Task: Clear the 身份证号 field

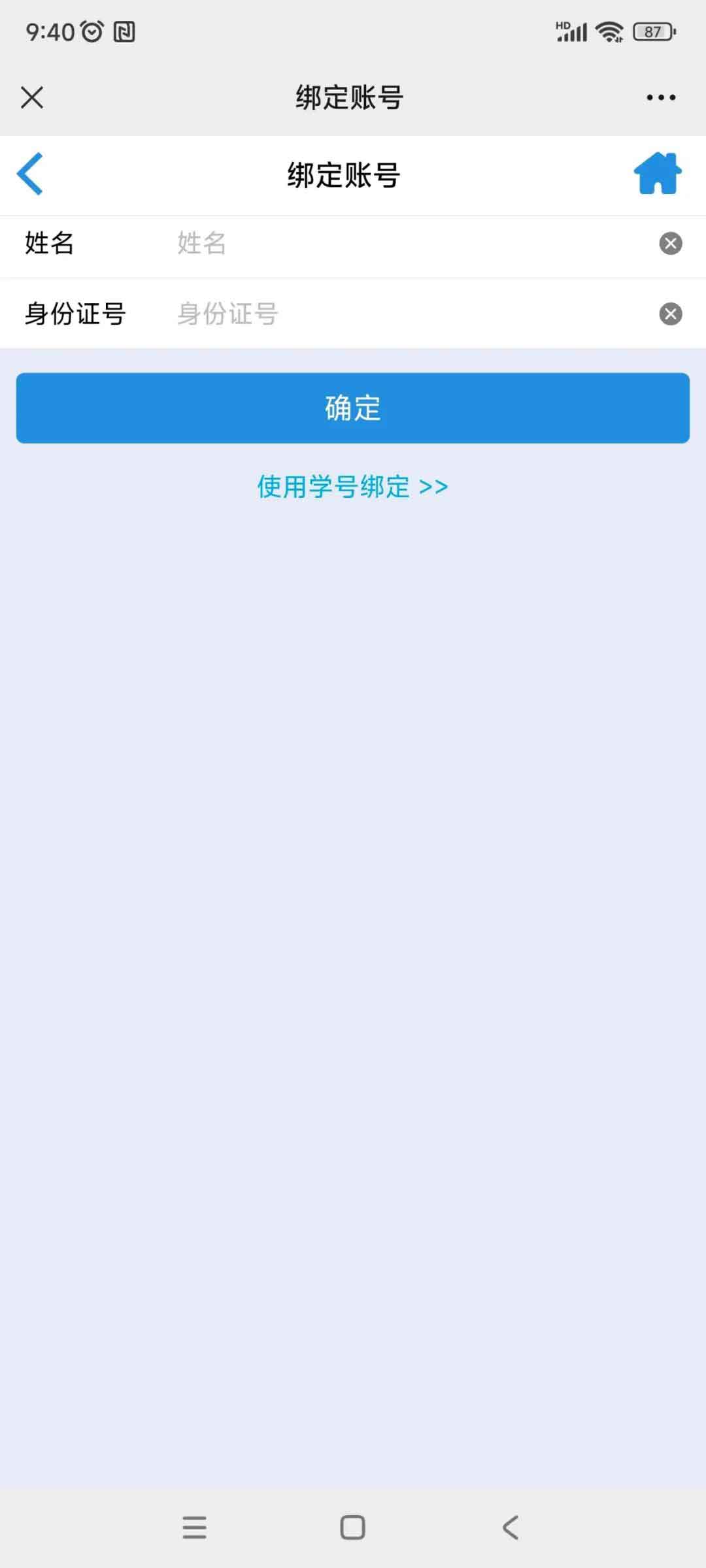Action: (x=670, y=314)
